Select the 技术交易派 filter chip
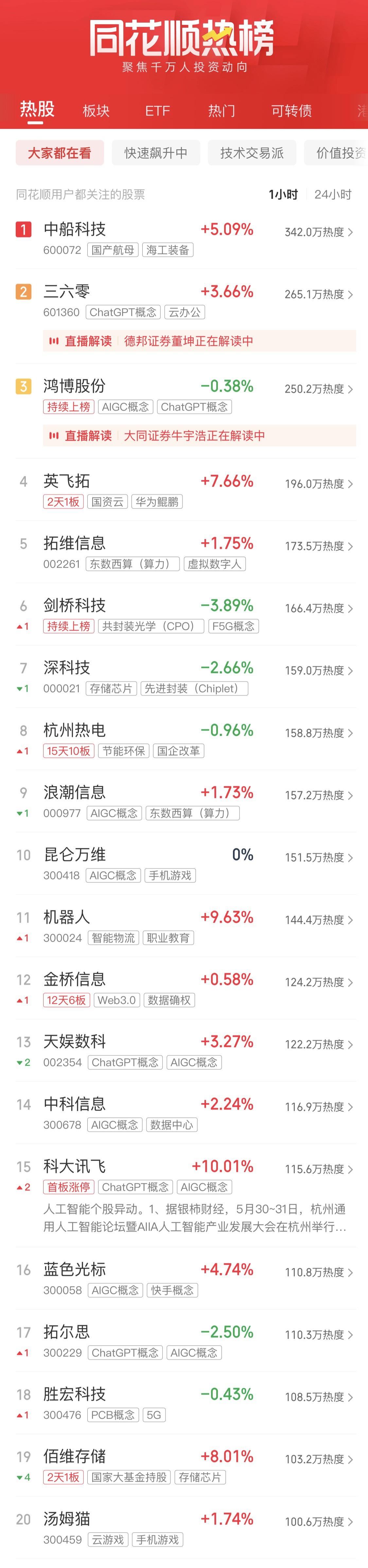Viewport: 368px width, 1568px height. [x=252, y=153]
